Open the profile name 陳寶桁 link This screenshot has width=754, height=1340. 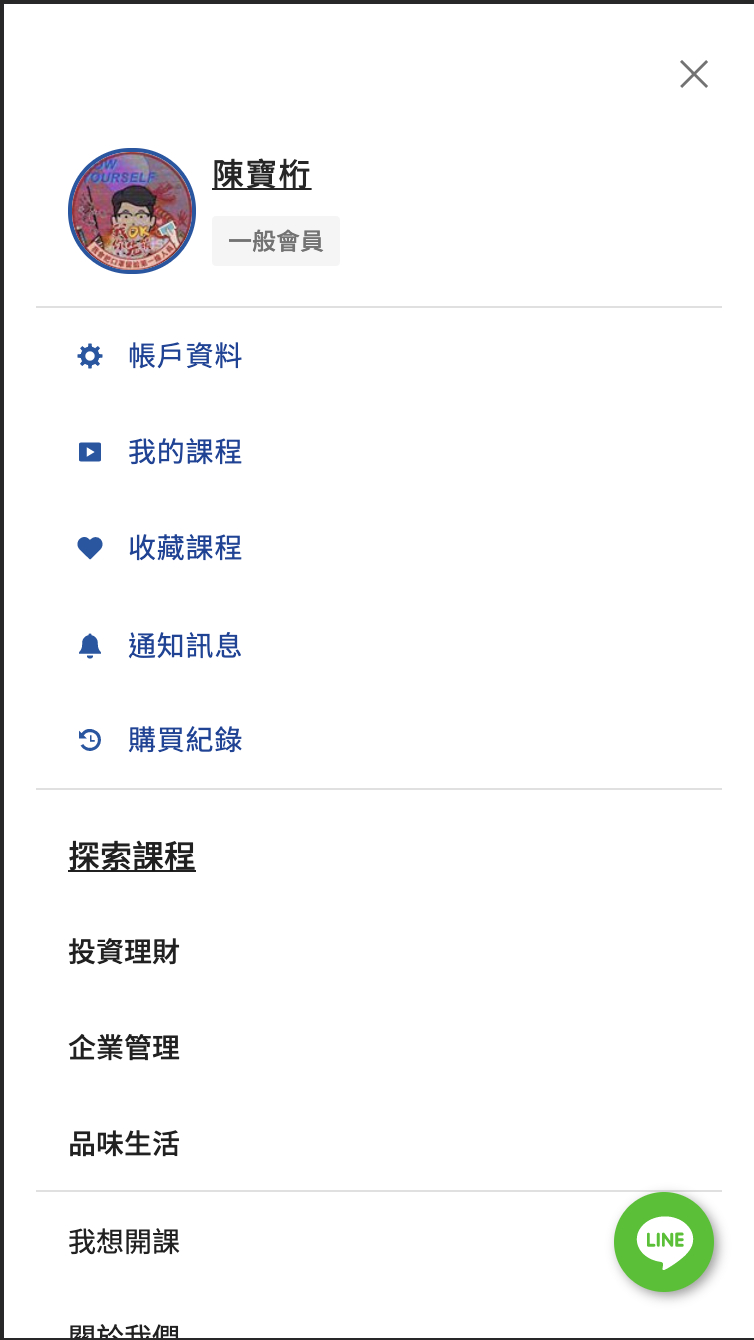[262, 175]
